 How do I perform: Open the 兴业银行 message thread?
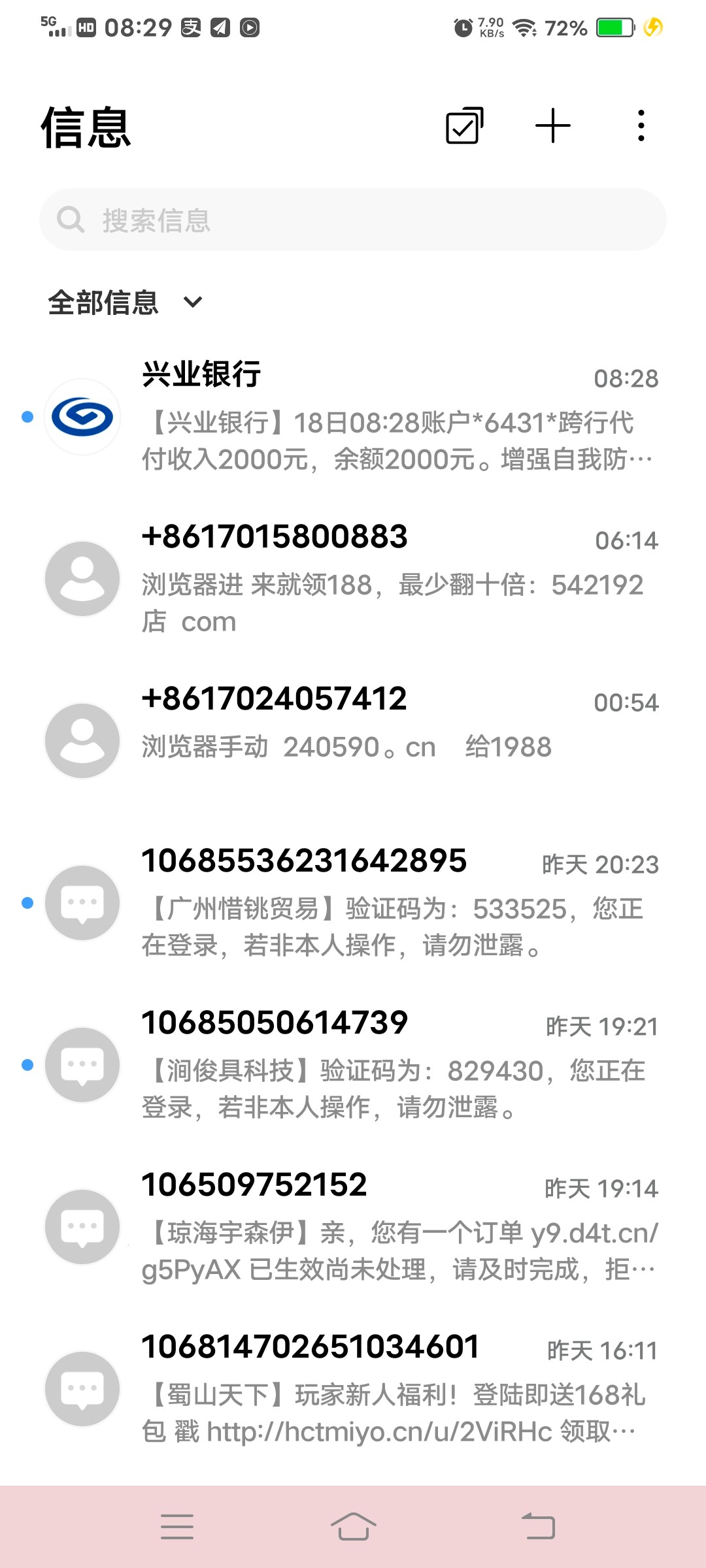[399, 416]
